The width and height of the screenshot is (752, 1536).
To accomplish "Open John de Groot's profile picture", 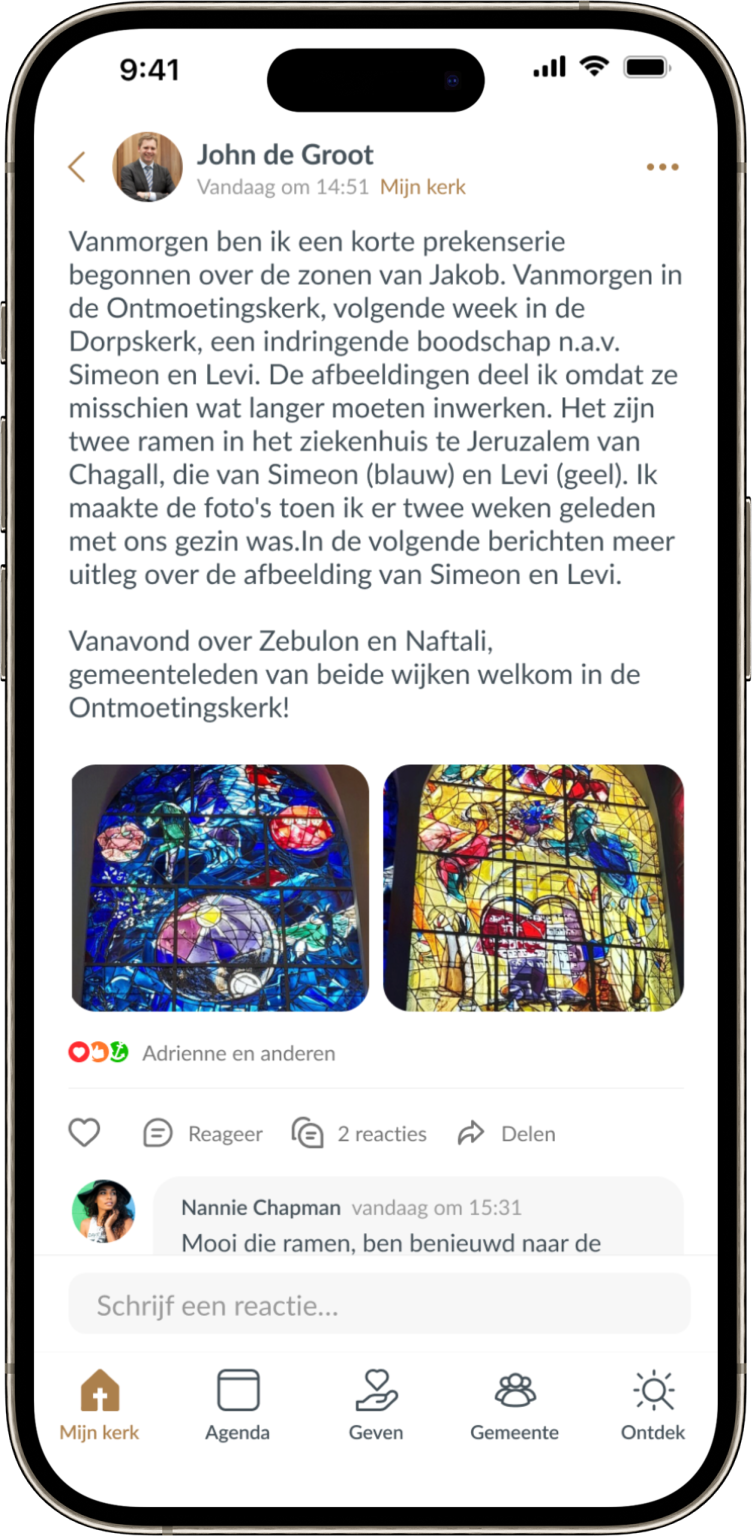I will (x=148, y=167).
